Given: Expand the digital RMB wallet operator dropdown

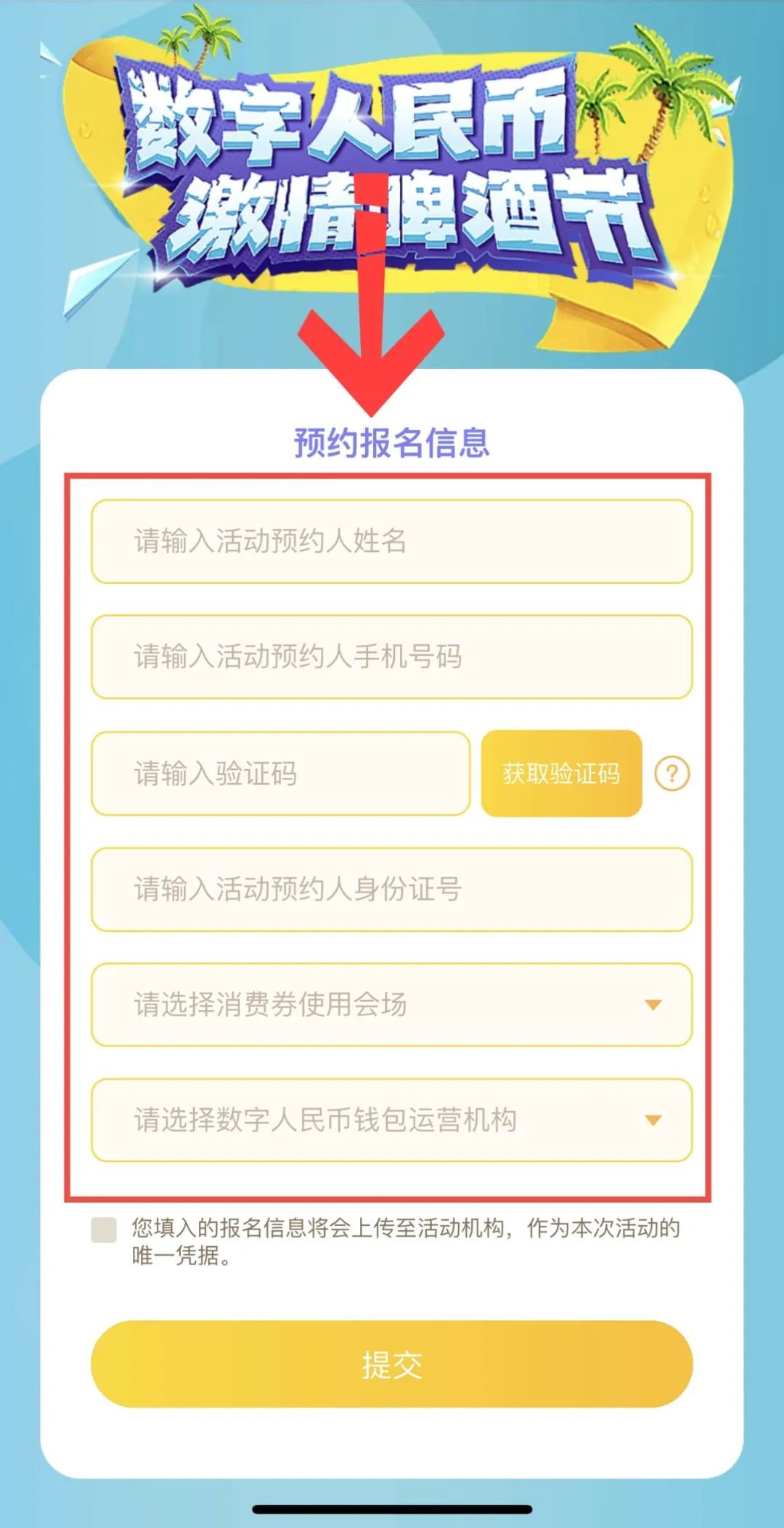Looking at the screenshot, I should (392, 1120).
